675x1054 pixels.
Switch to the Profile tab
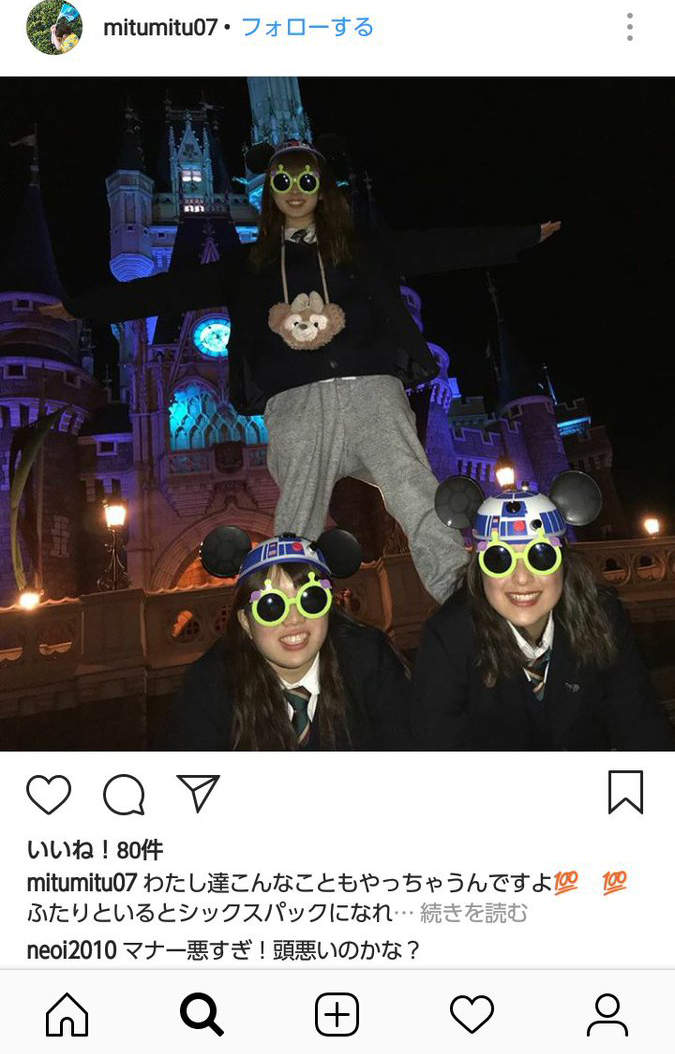point(607,1016)
